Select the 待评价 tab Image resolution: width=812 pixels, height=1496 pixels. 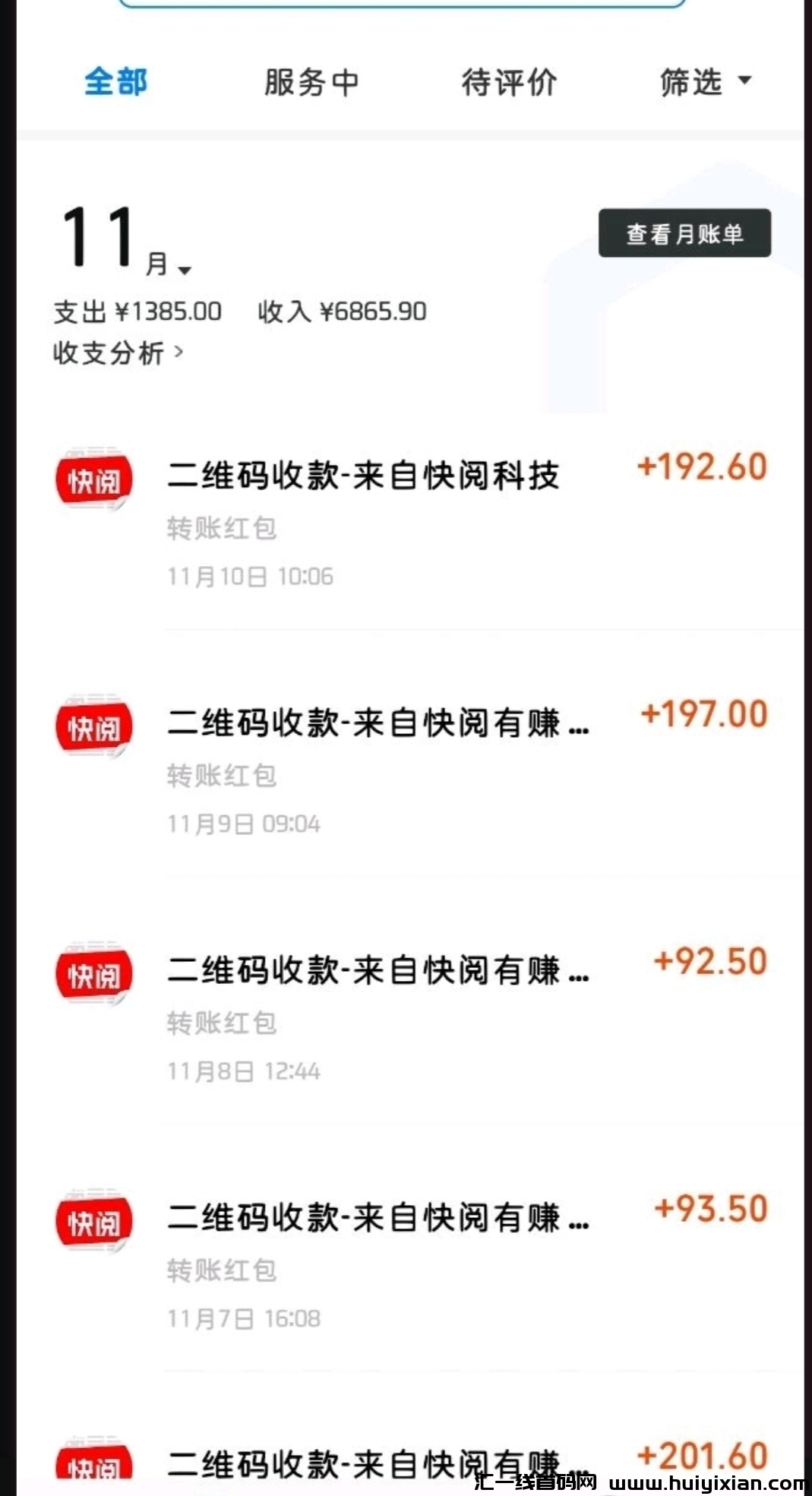[510, 82]
